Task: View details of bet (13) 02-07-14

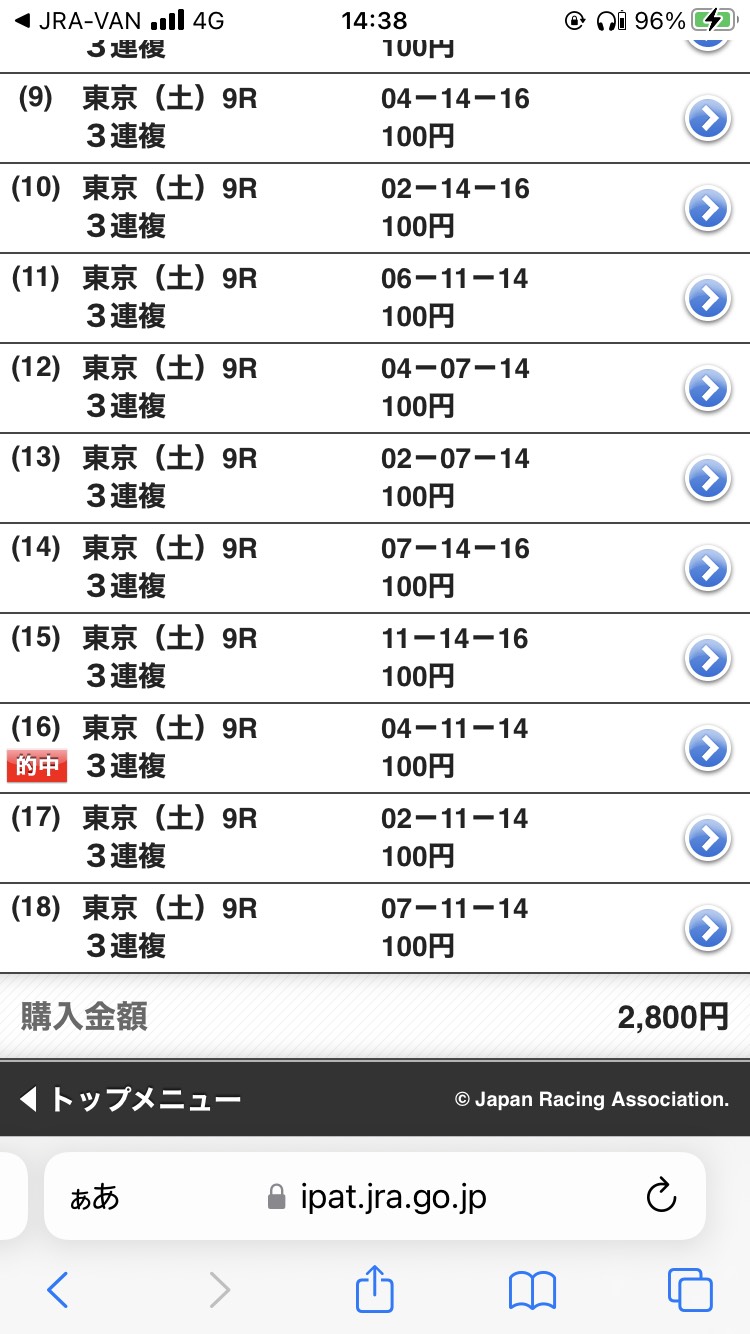Action: click(x=708, y=479)
